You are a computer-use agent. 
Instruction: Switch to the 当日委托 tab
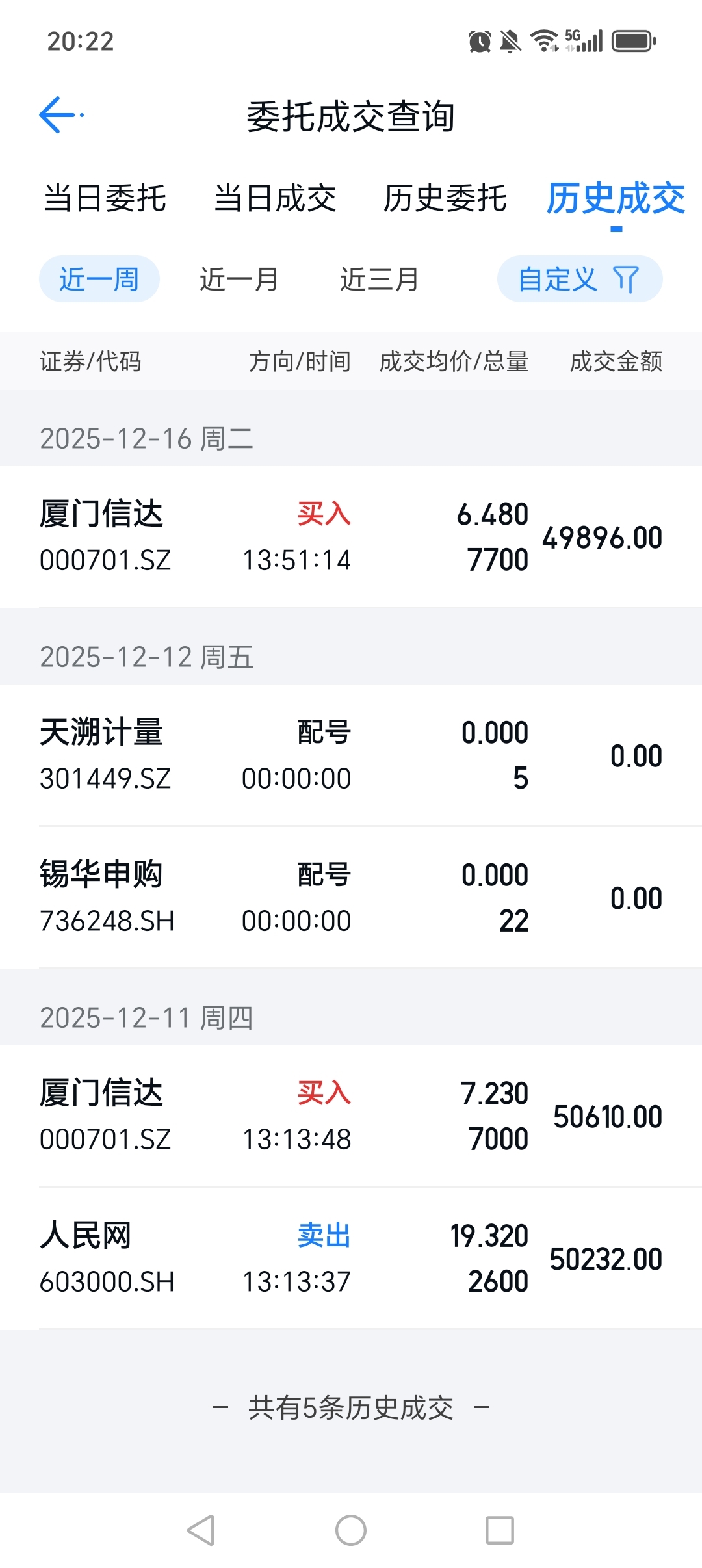coord(105,198)
